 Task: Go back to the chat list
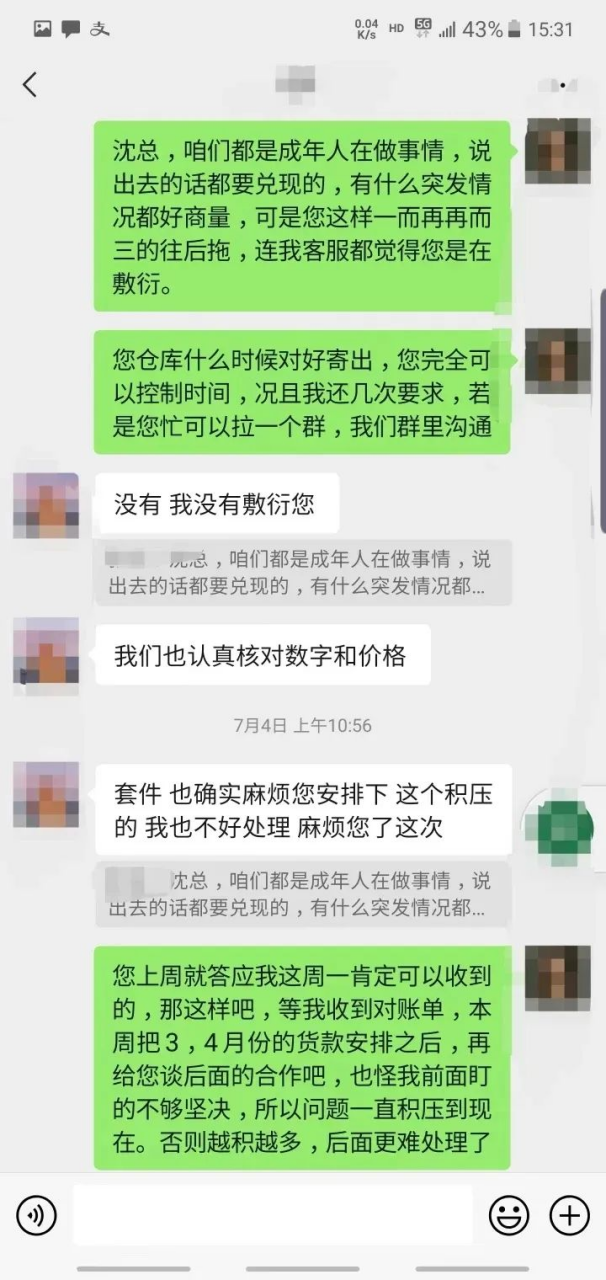[30, 85]
